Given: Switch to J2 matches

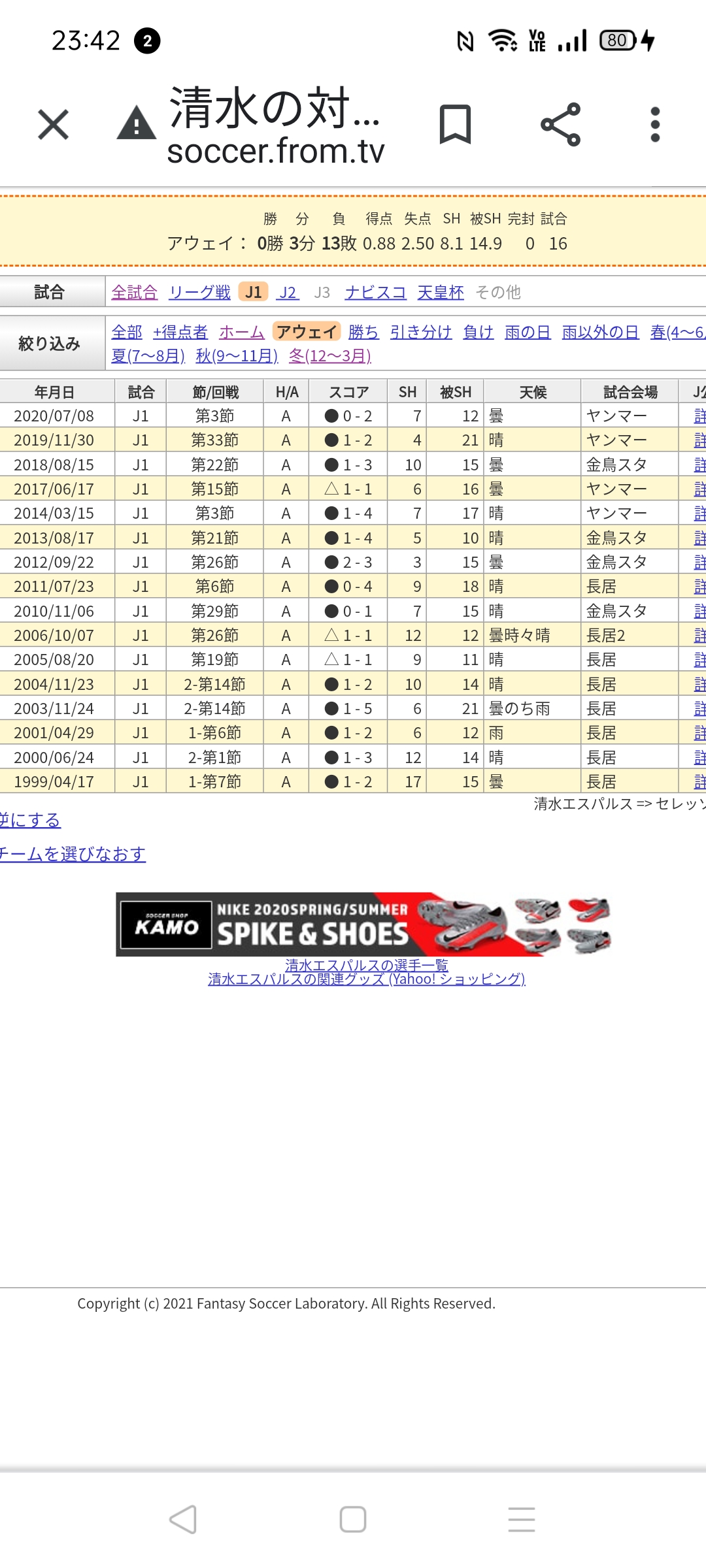Looking at the screenshot, I should point(287,292).
